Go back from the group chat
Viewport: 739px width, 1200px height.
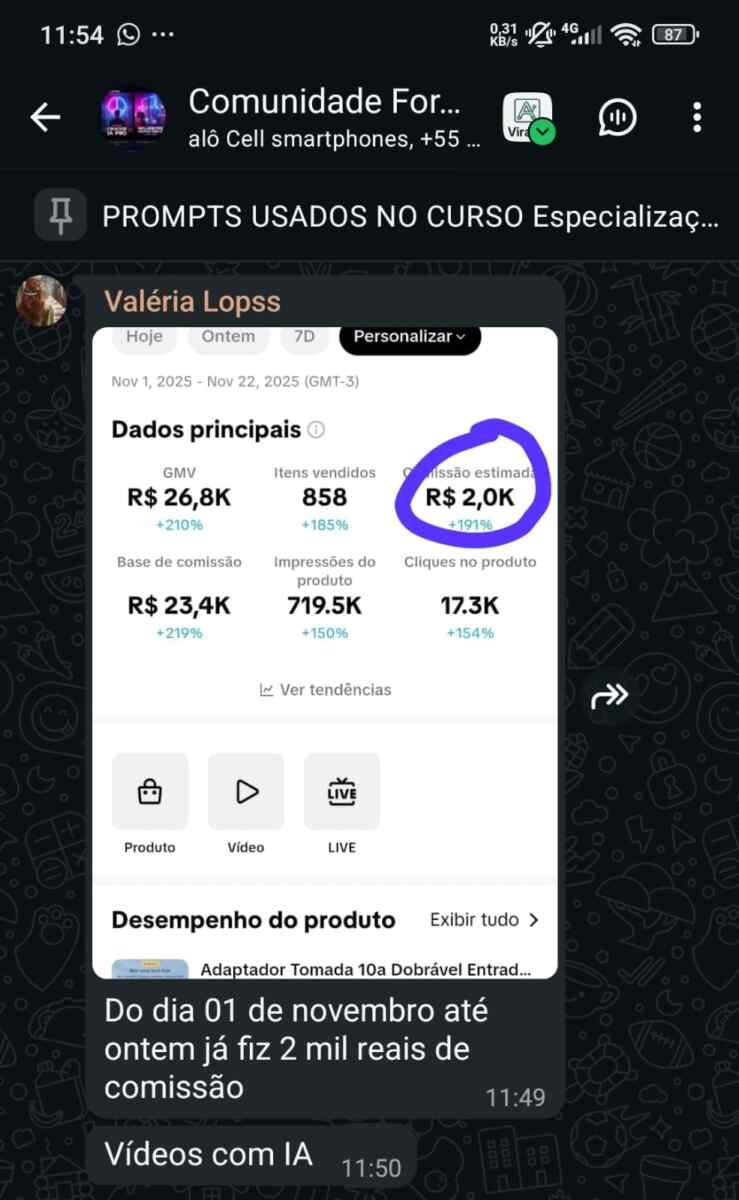point(45,118)
